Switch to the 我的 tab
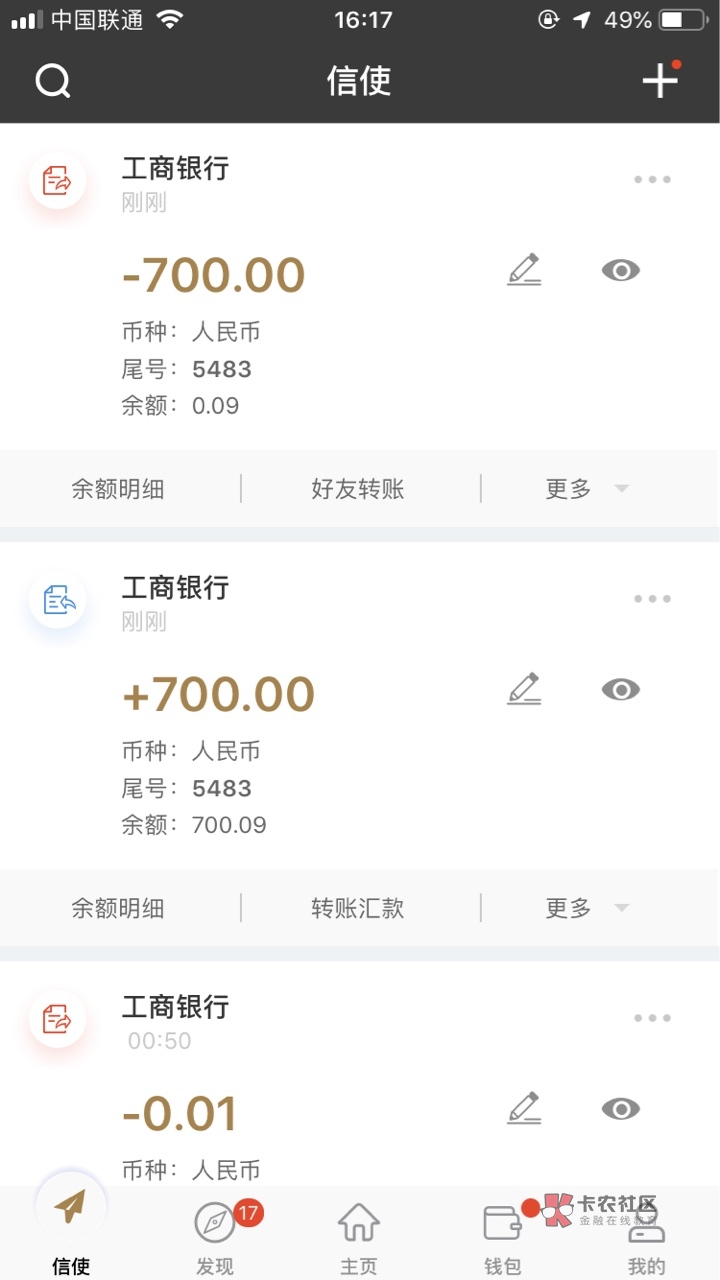This screenshot has width=720, height=1280. [x=647, y=1238]
